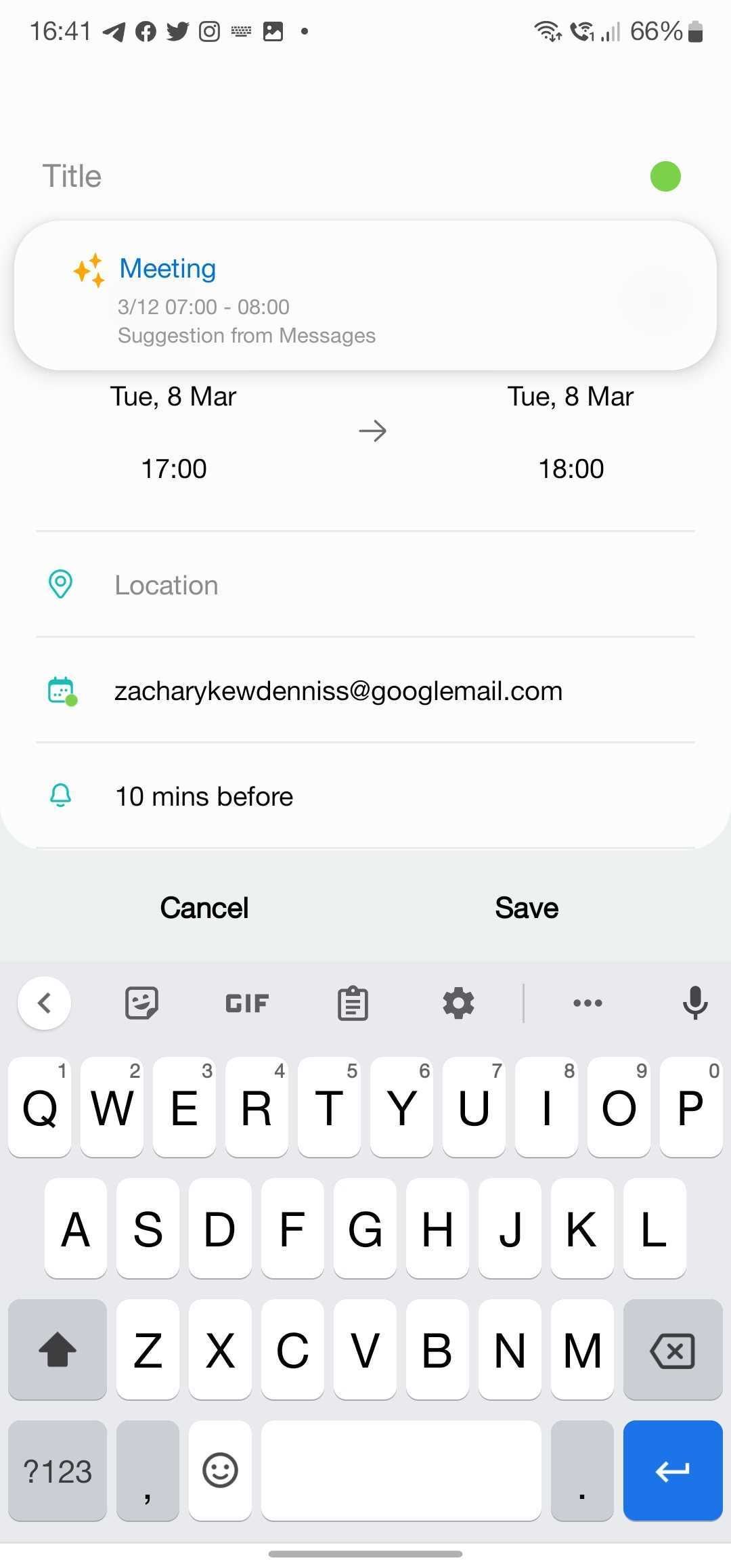Image resolution: width=731 pixels, height=1568 pixels.
Task: Enter an event title
Action: (325, 176)
